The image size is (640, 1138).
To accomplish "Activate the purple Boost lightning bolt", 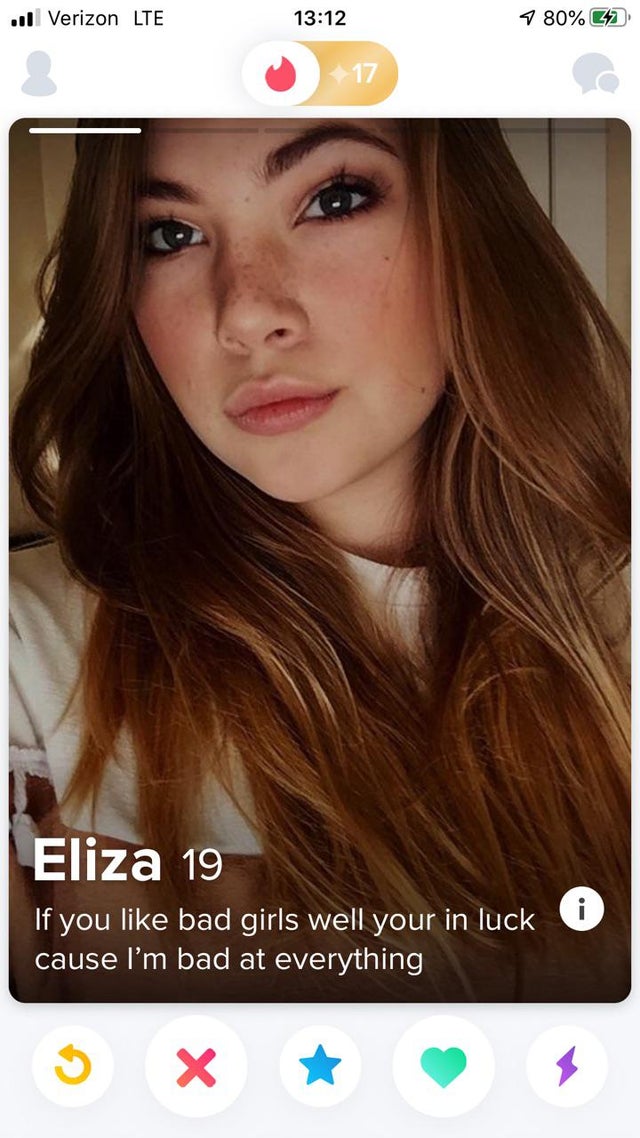I will tap(567, 1067).
